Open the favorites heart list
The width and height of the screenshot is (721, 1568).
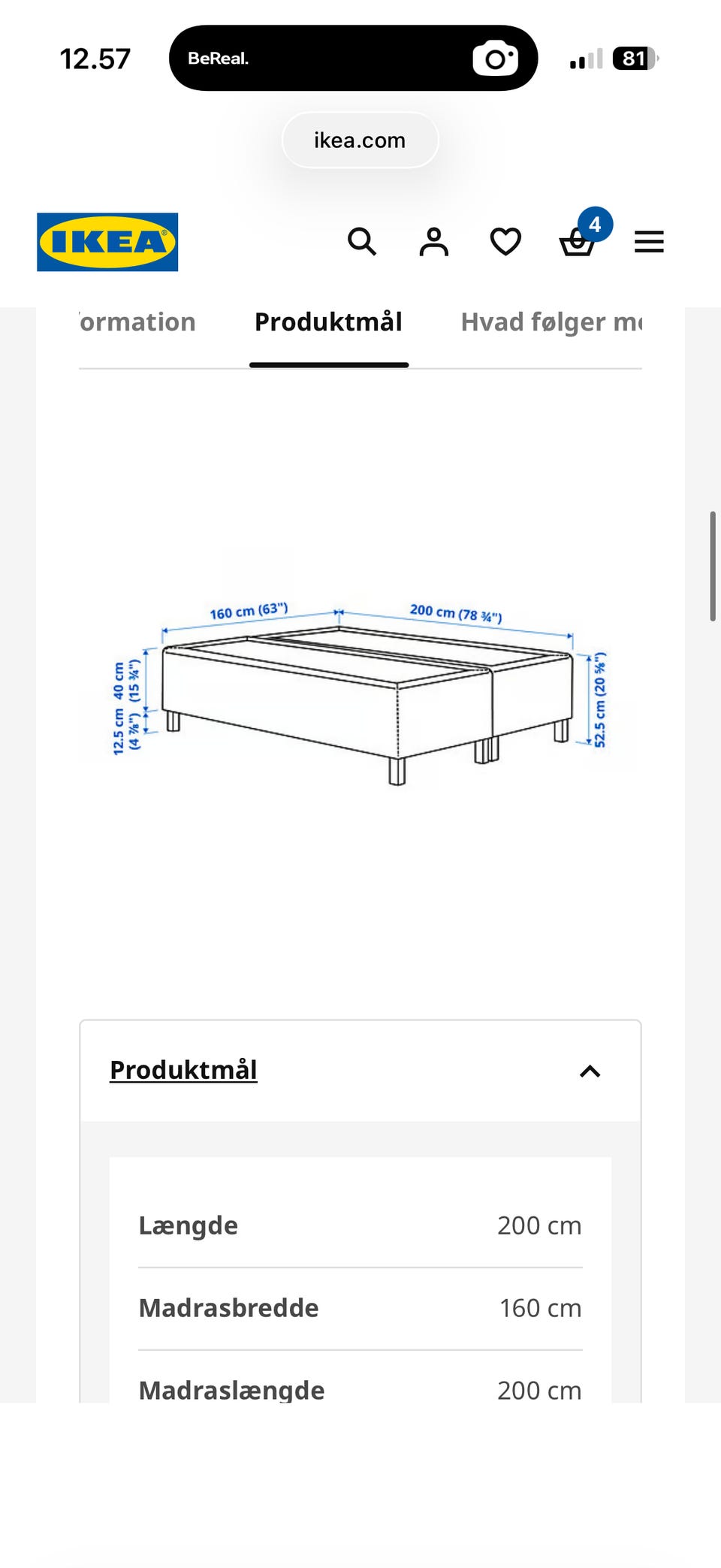pyautogui.click(x=505, y=242)
